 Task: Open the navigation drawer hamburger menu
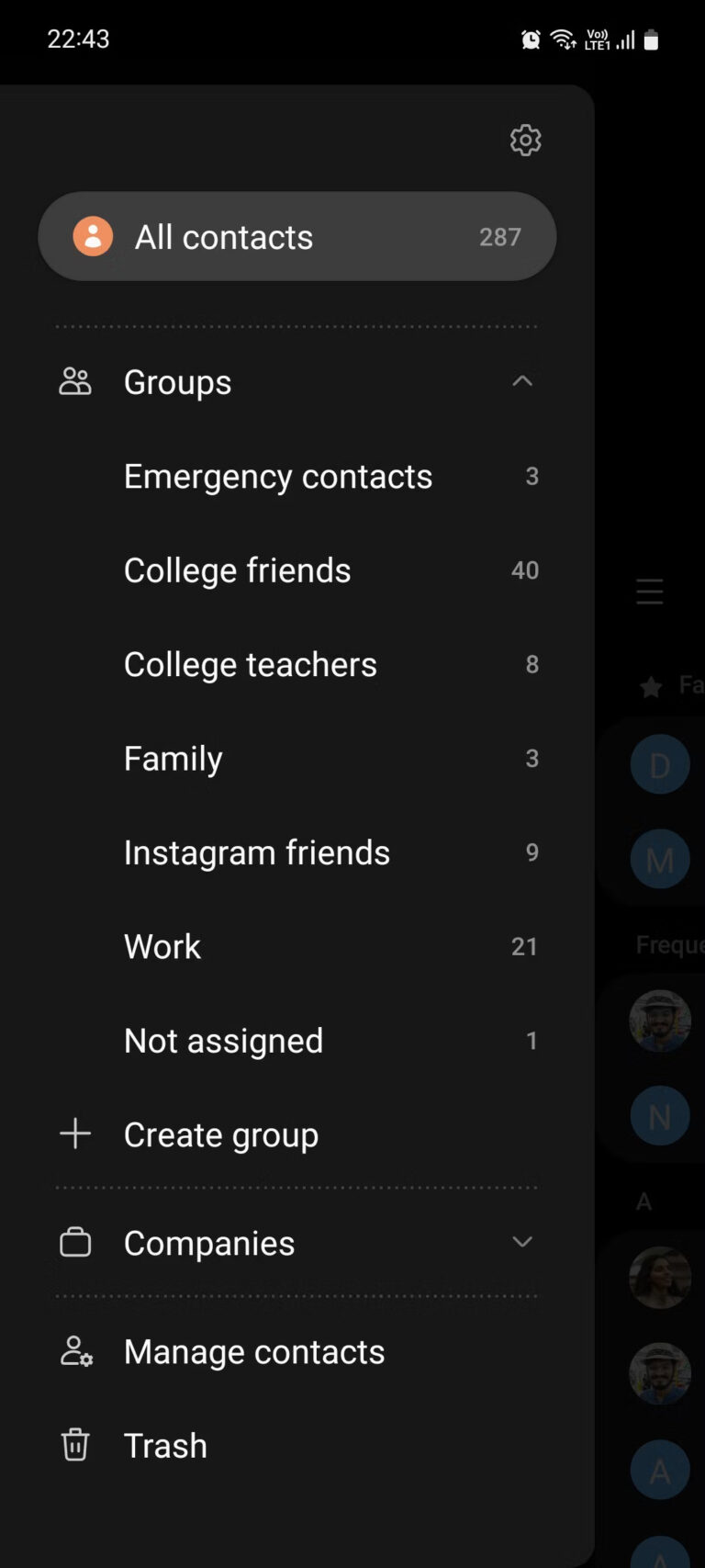pyautogui.click(x=649, y=592)
